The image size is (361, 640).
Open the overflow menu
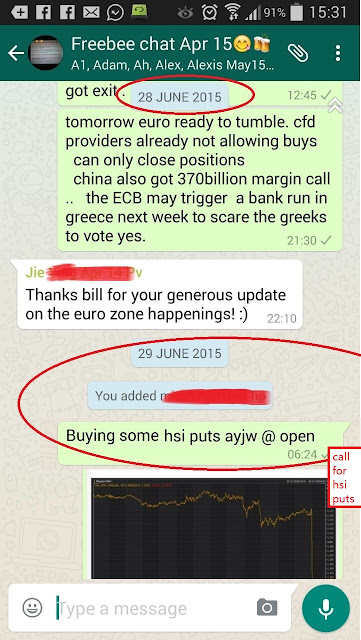click(x=338, y=53)
